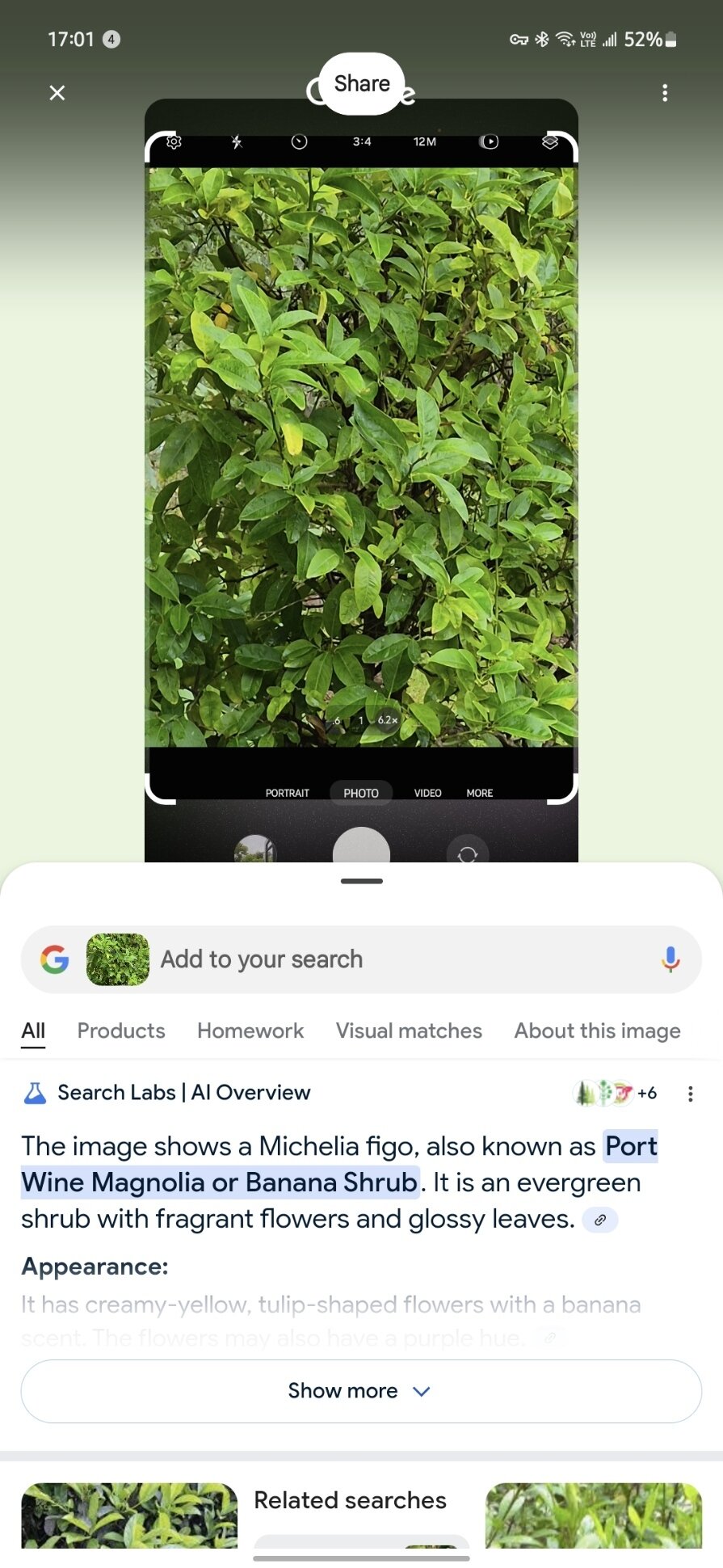723x1568 pixels.
Task: Select the All tab
Action: (x=33, y=1031)
